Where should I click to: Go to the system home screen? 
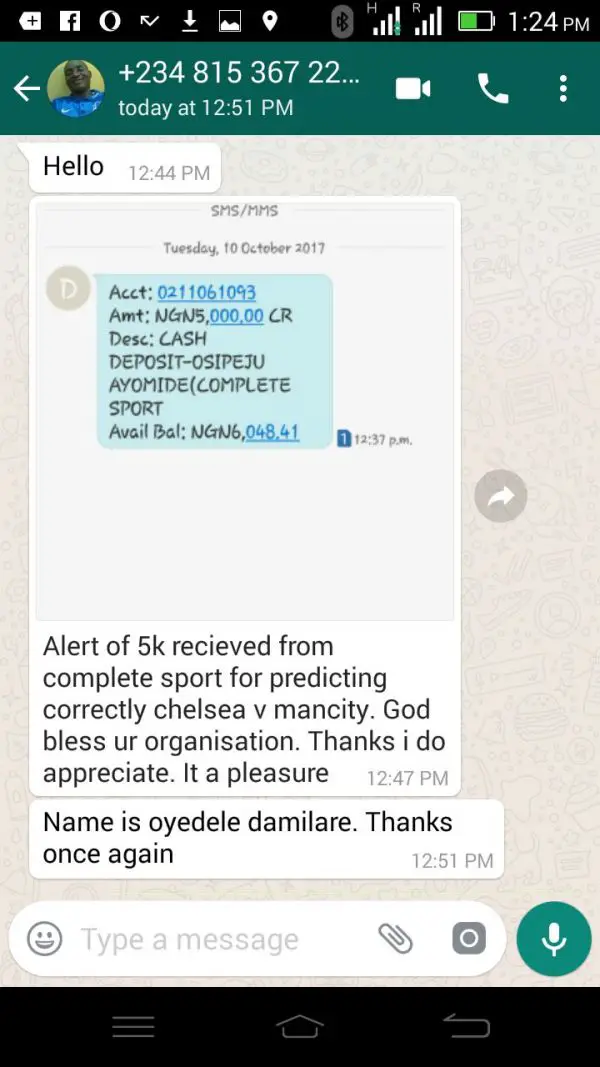tap(300, 1026)
